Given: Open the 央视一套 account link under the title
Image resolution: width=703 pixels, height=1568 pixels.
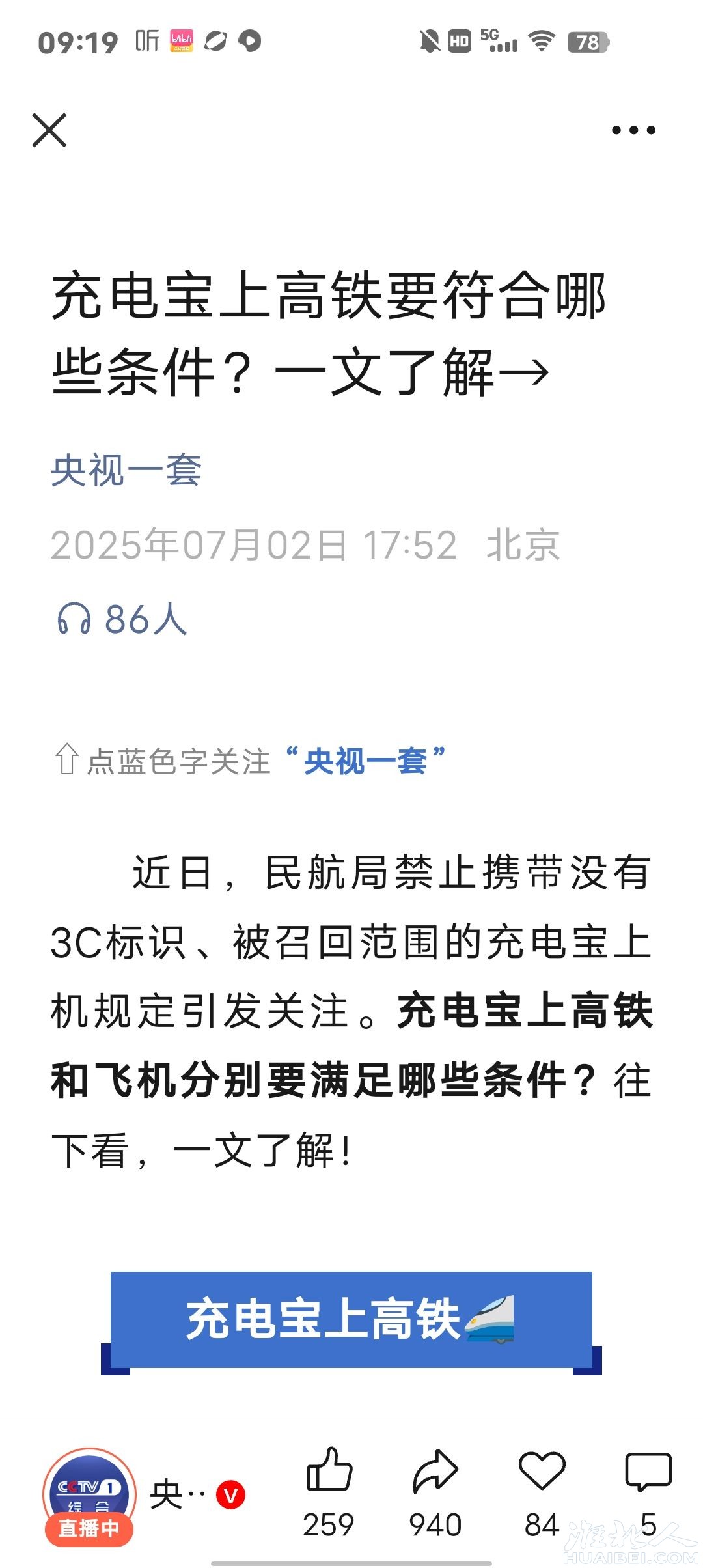Looking at the screenshot, I should click(x=126, y=470).
